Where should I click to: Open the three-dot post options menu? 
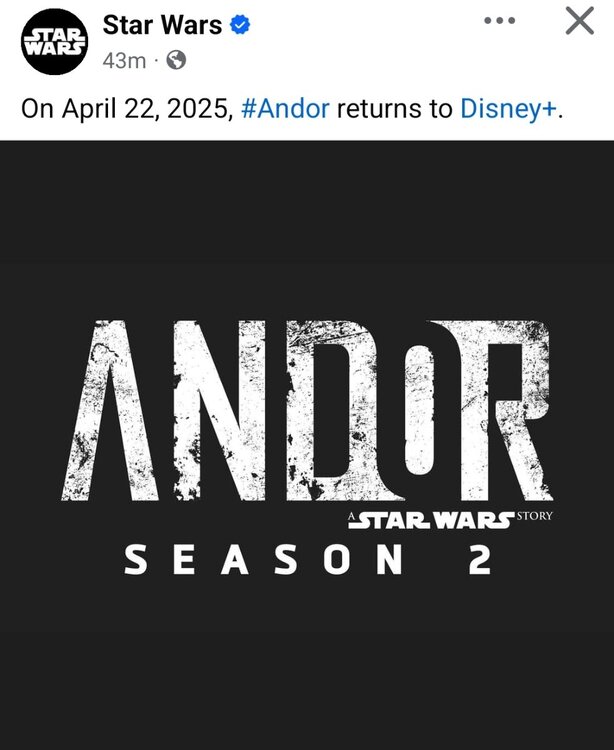[499, 21]
